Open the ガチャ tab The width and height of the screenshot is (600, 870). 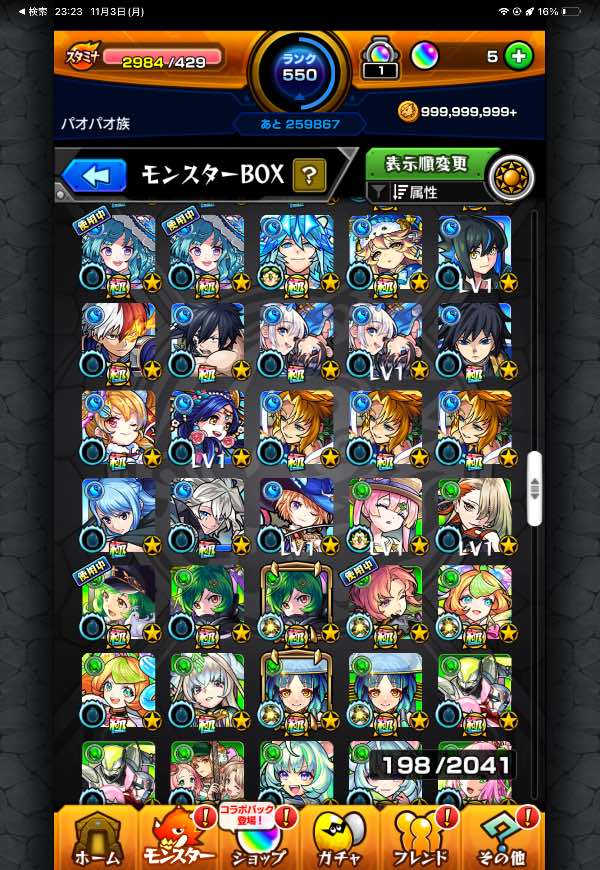click(340, 837)
